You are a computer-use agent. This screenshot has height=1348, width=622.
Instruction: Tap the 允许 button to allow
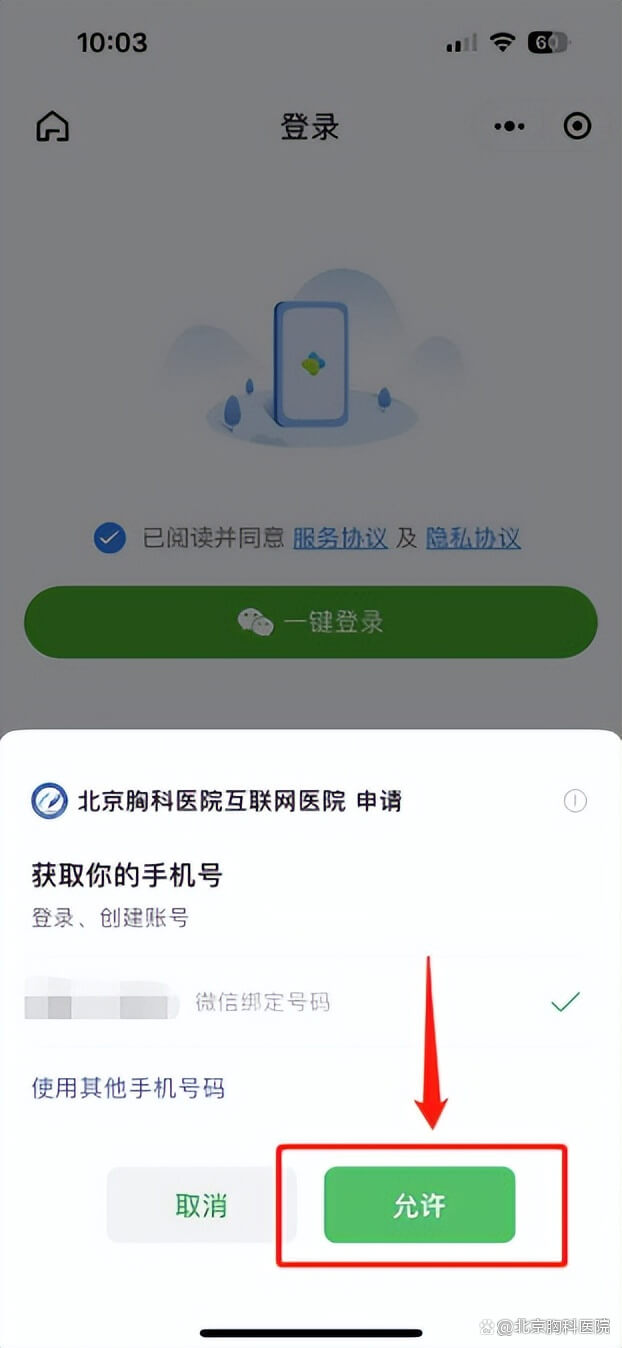click(419, 1205)
